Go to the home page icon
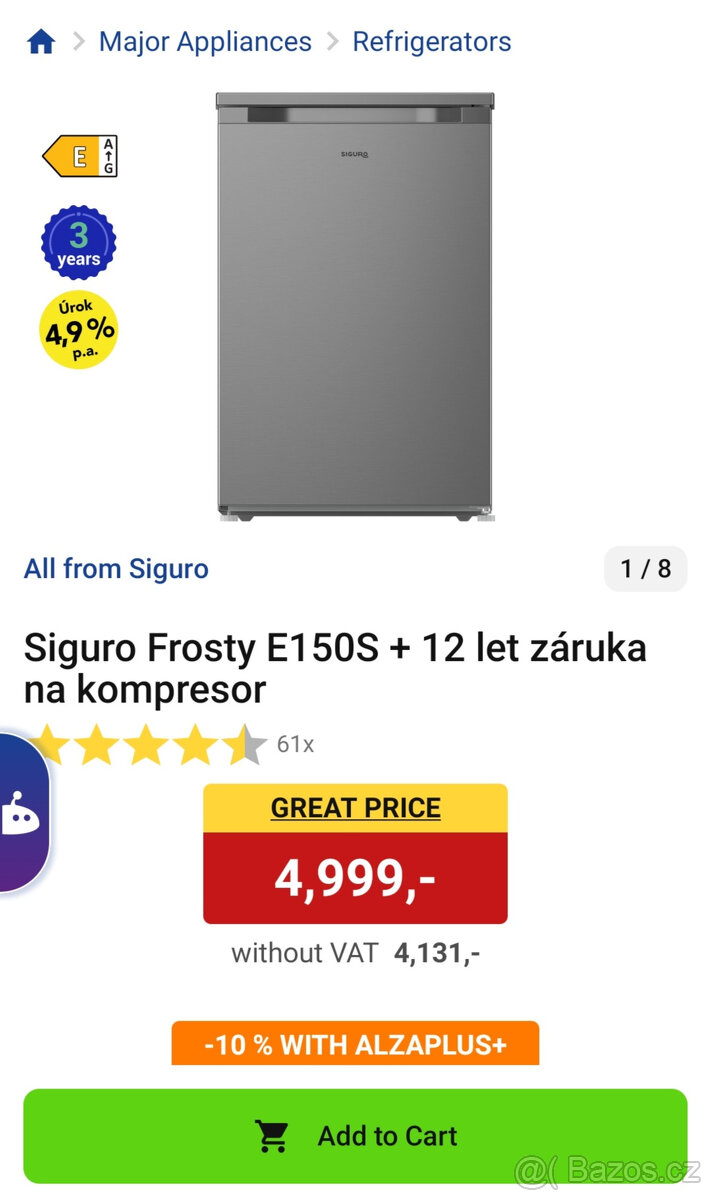This screenshot has height=1200, width=711. tap(41, 42)
